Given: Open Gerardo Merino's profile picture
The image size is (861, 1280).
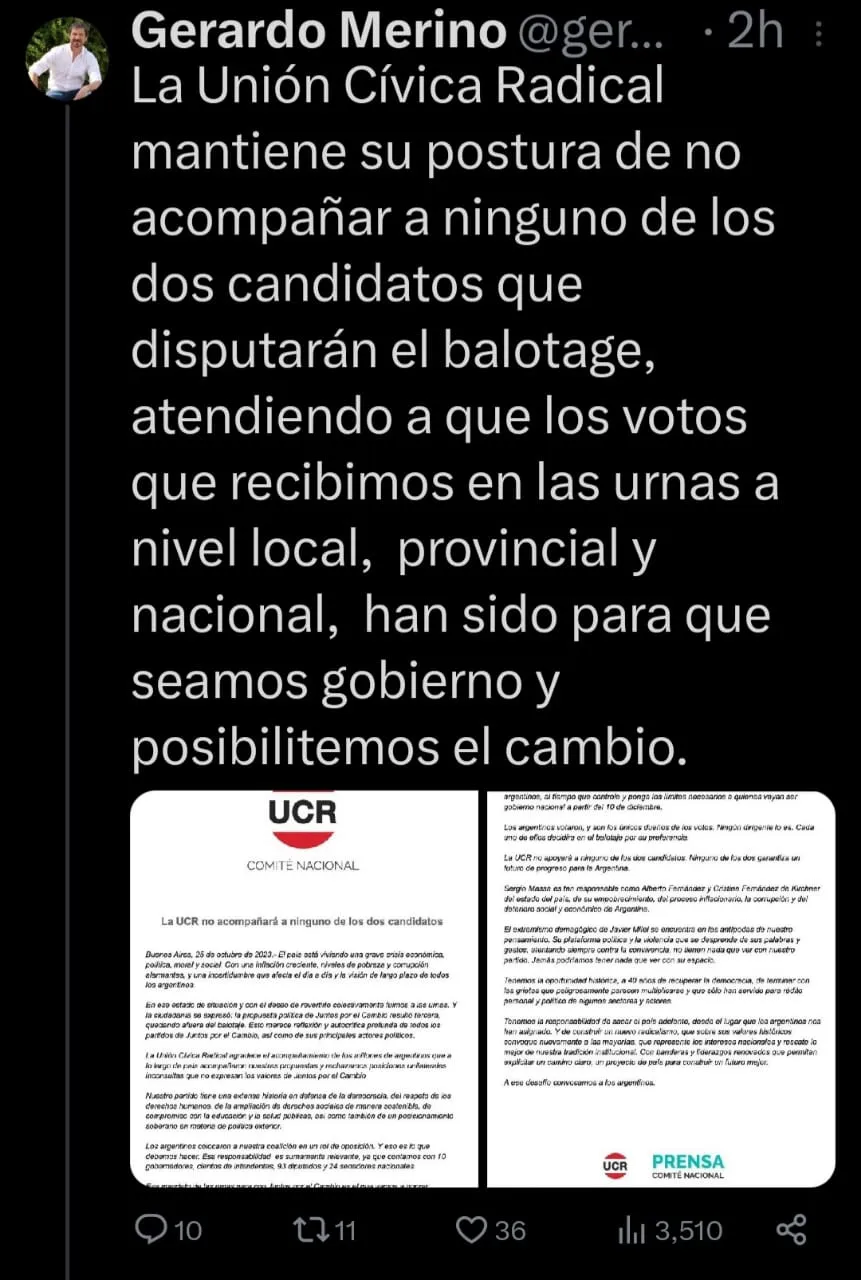Looking at the screenshot, I should [66, 59].
